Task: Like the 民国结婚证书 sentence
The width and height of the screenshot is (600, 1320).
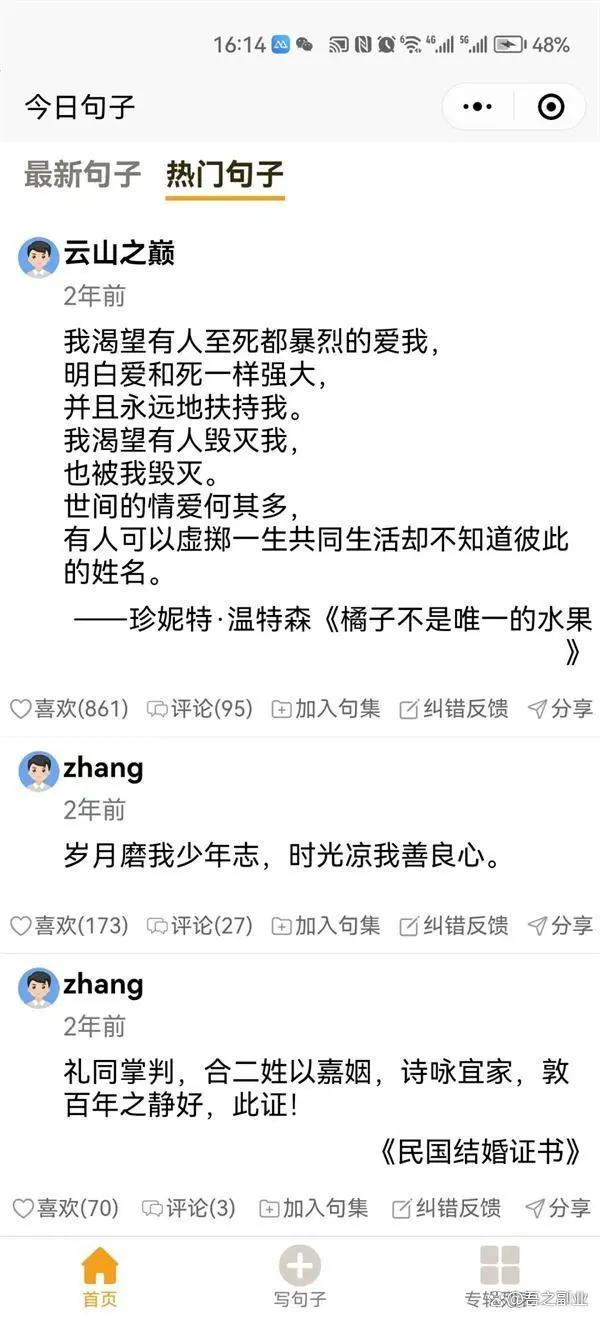Action: [x=65, y=1208]
